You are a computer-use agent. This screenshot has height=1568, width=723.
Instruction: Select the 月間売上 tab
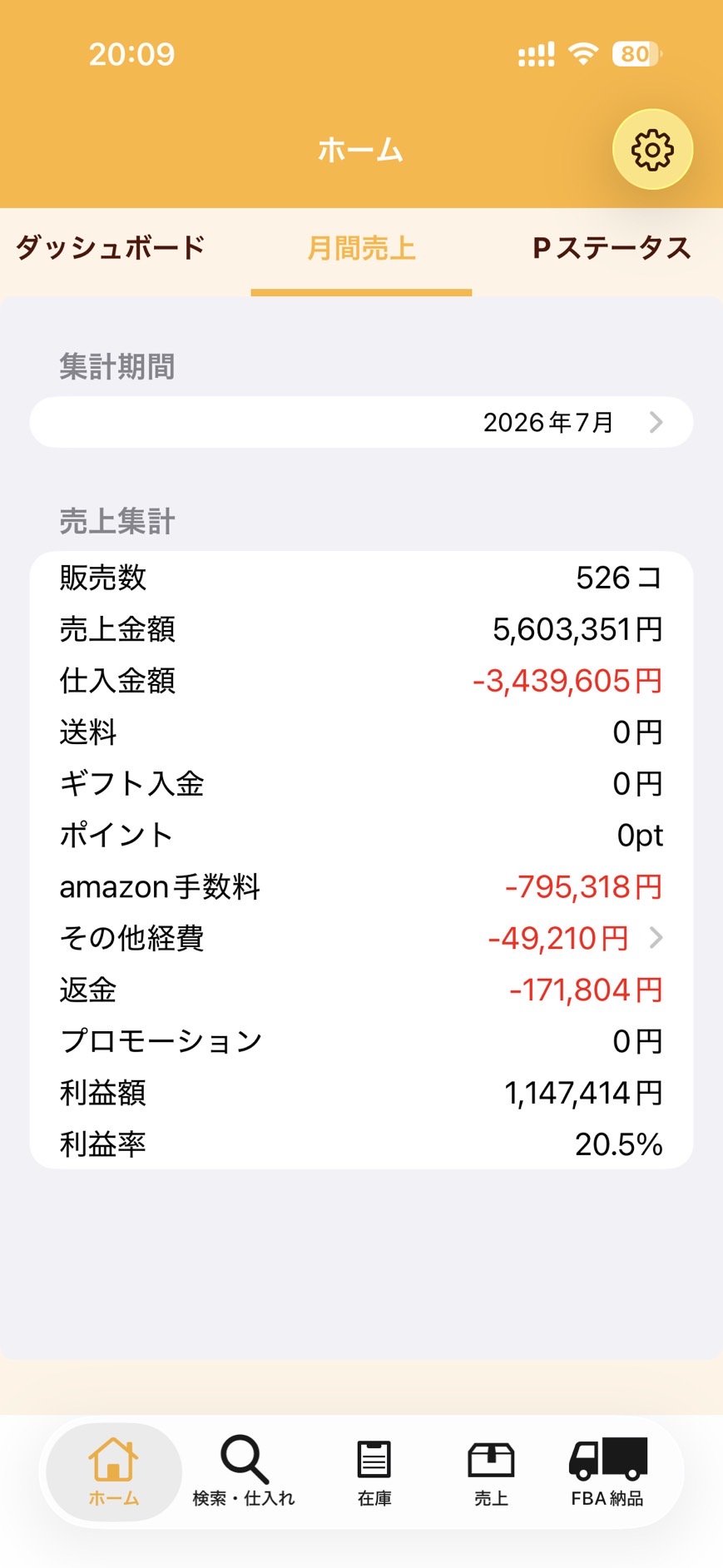click(361, 248)
